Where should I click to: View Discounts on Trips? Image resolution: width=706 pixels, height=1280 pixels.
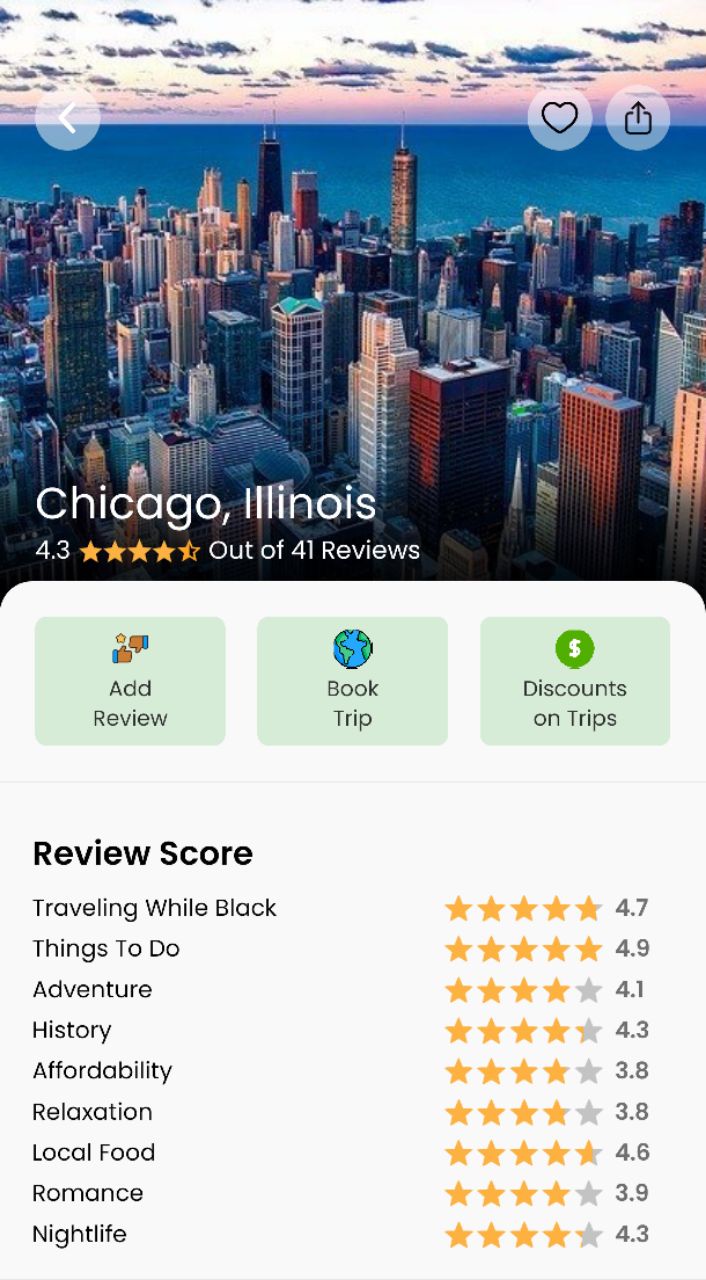[x=574, y=681]
